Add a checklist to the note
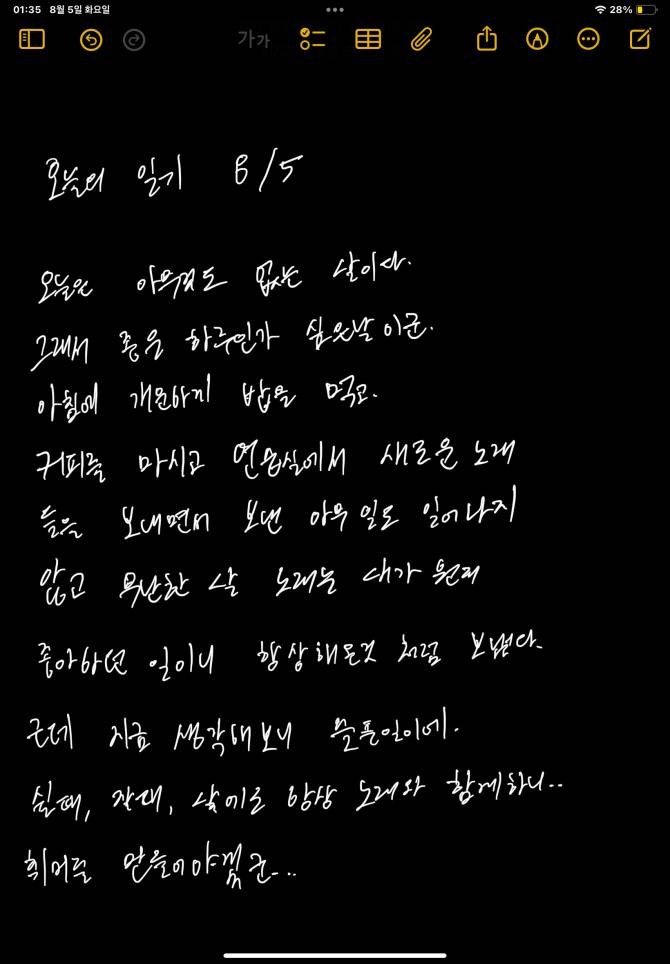The image size is (670, 964). [x=313, y=40]
